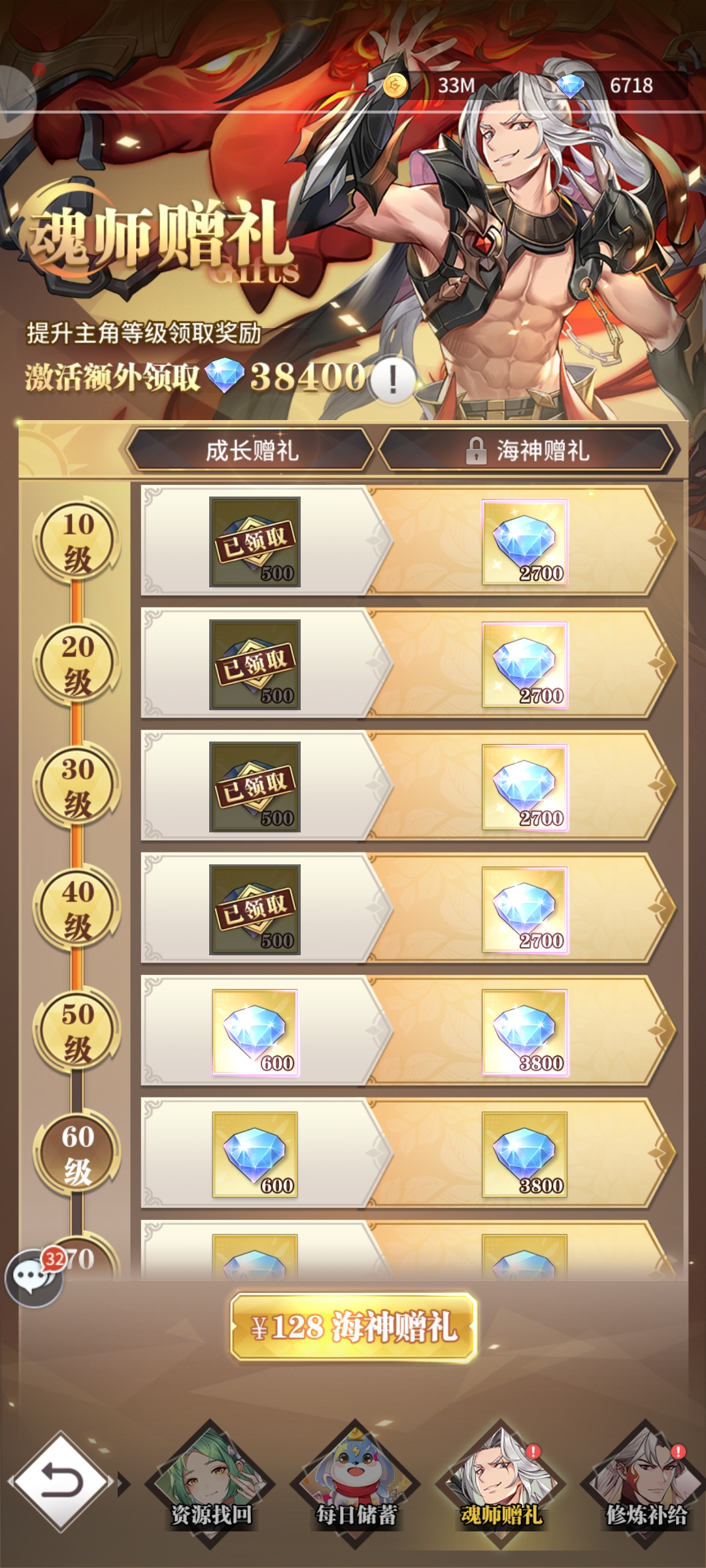Image resolution: width=706 pixels, height=1568 pixels.
Task: Open the gold coin balance showing 33M
Action: point(438,86)
